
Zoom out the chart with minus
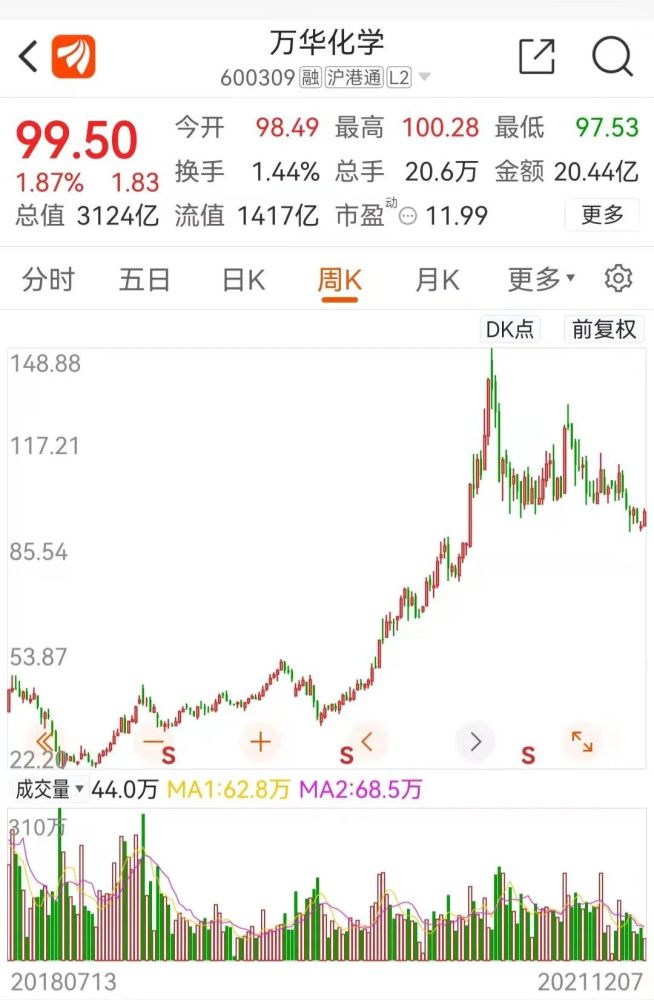(x=153, y=742)
